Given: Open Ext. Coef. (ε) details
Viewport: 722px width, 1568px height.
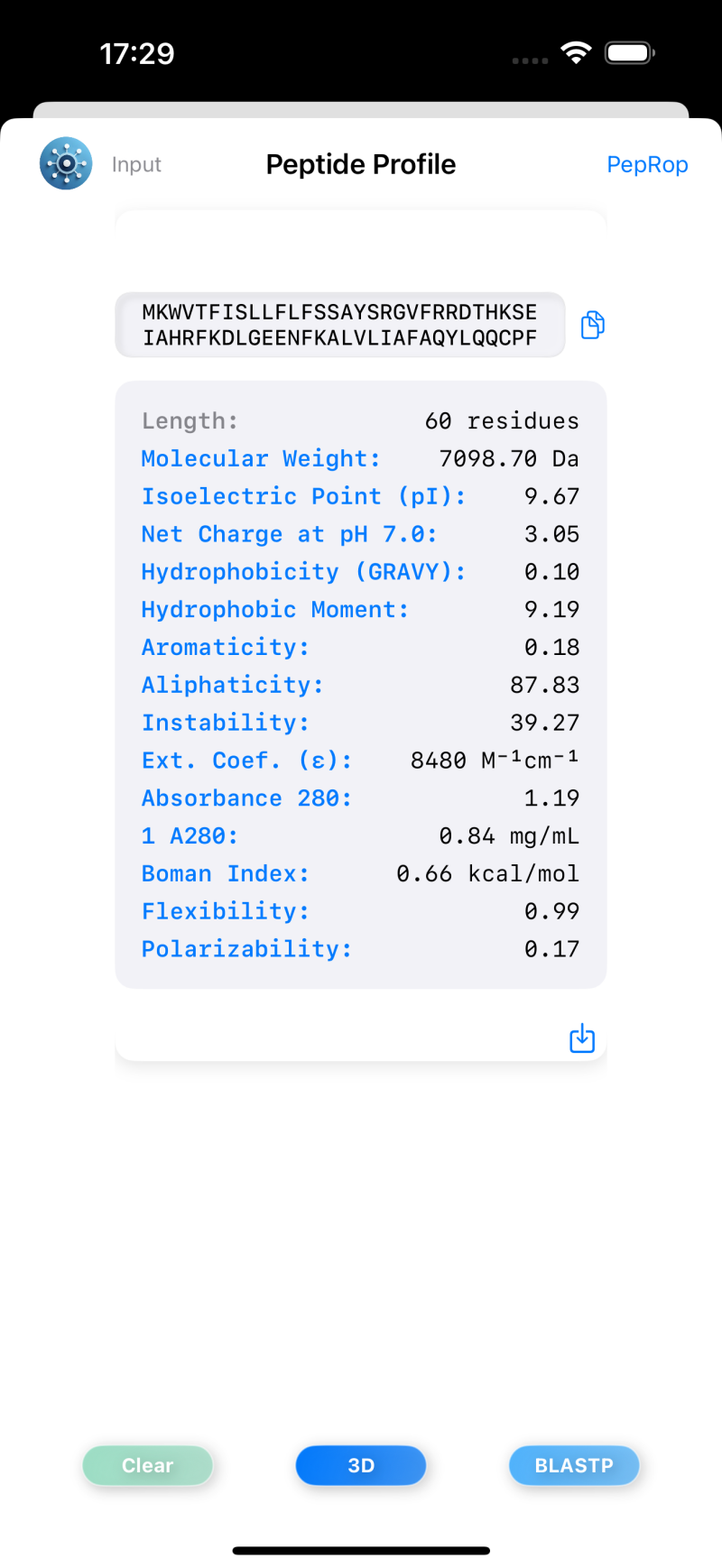Looking at the screenshot, I should pos(246,761).
